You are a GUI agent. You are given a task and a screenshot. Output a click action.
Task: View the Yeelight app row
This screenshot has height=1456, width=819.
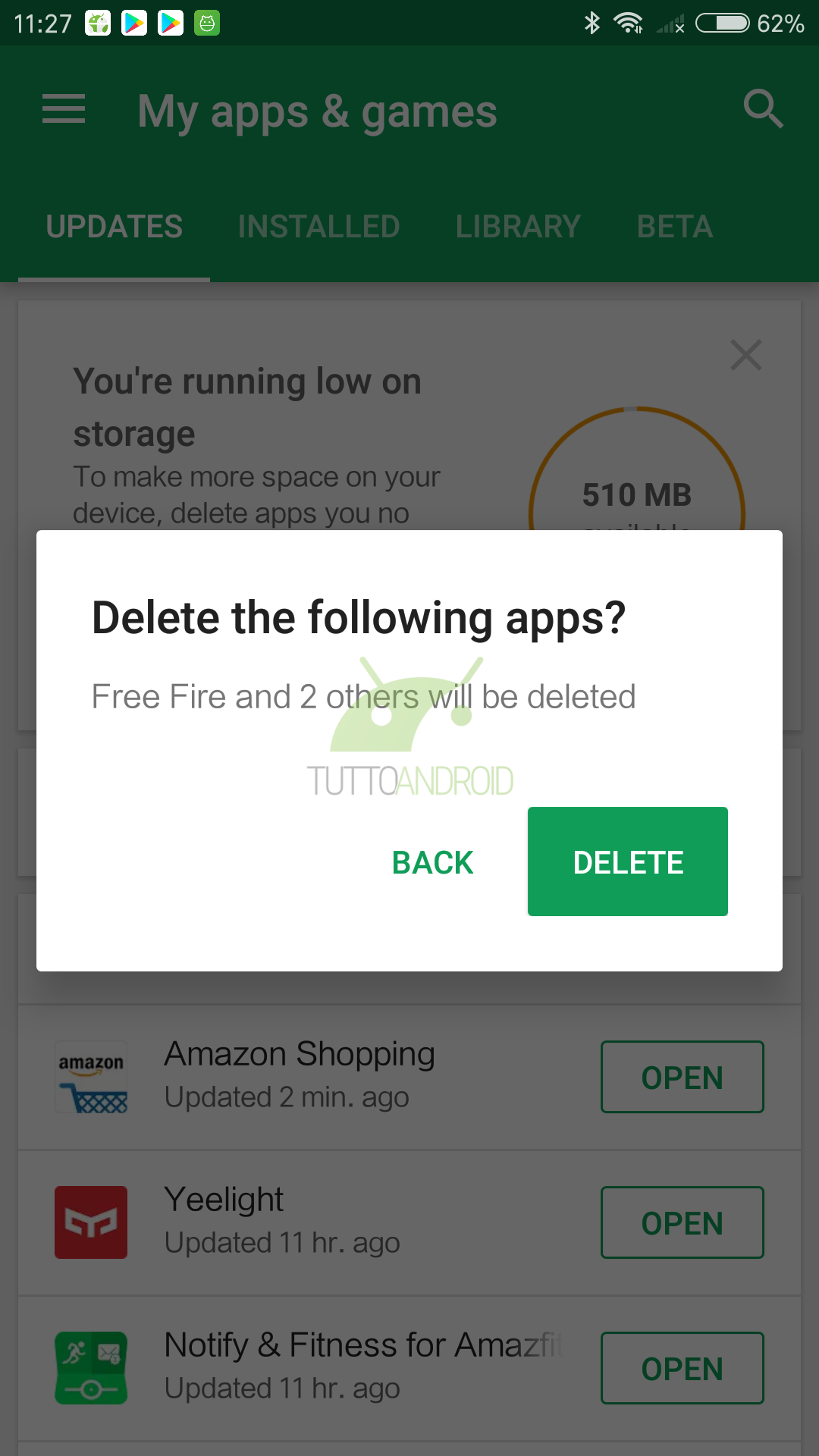click(x=409, y=1222)
